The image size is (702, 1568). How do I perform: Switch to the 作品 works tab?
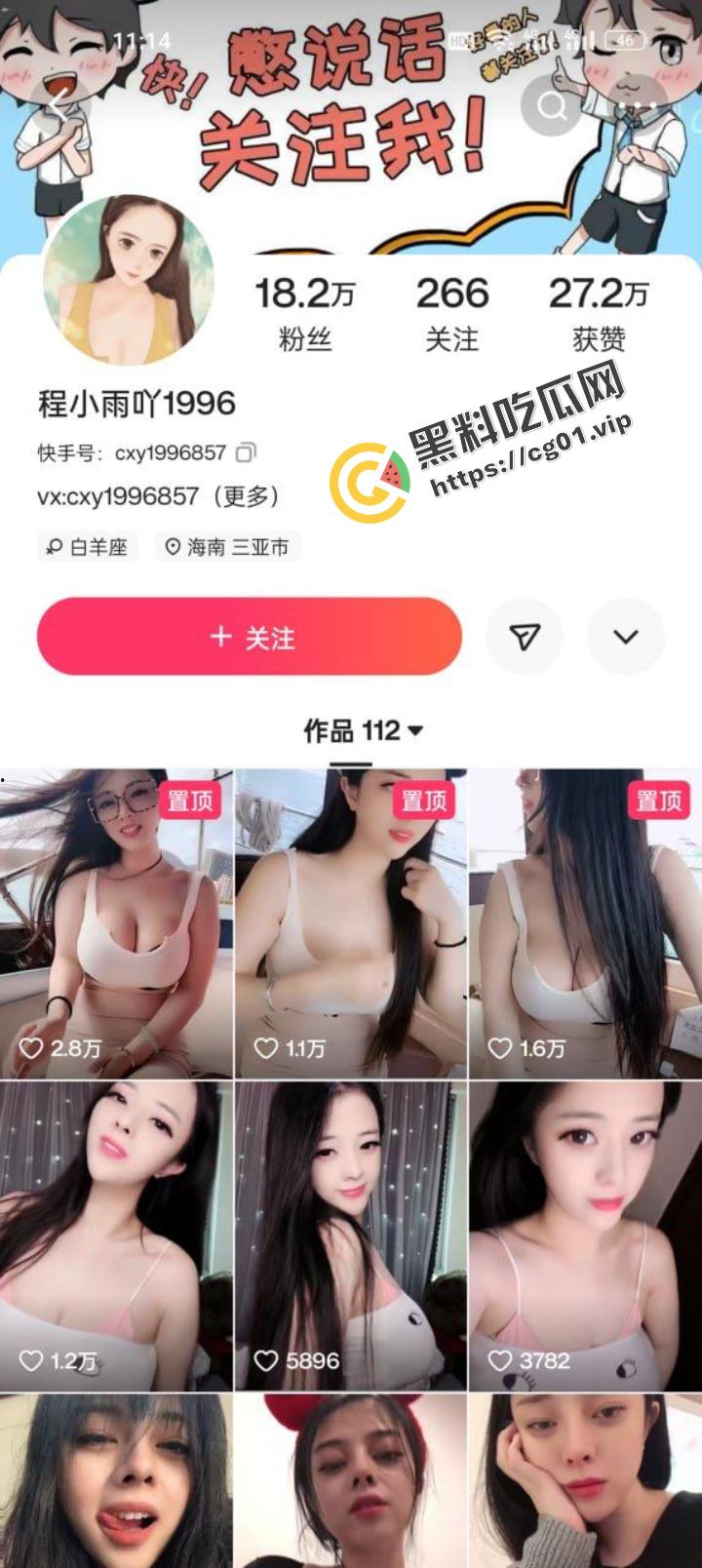click(x=331, y=729)
